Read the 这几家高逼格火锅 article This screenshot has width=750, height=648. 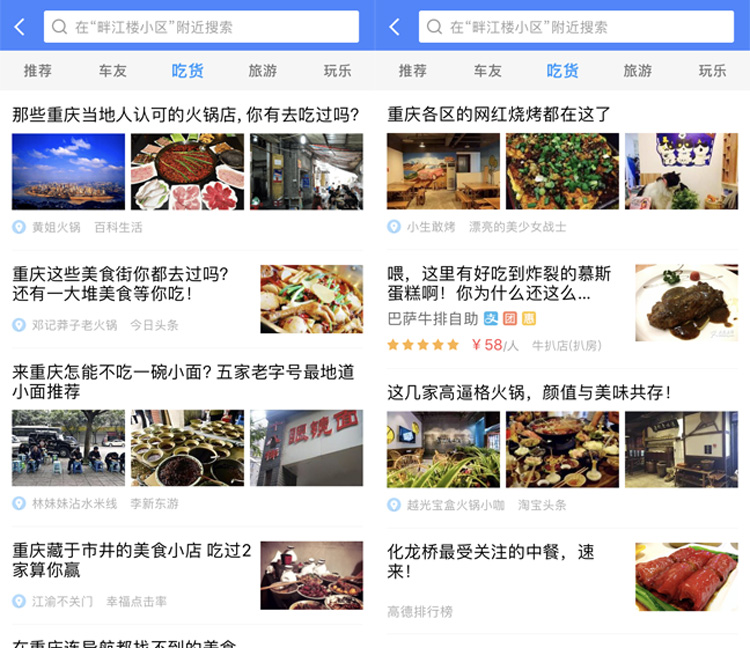point(530,392)
